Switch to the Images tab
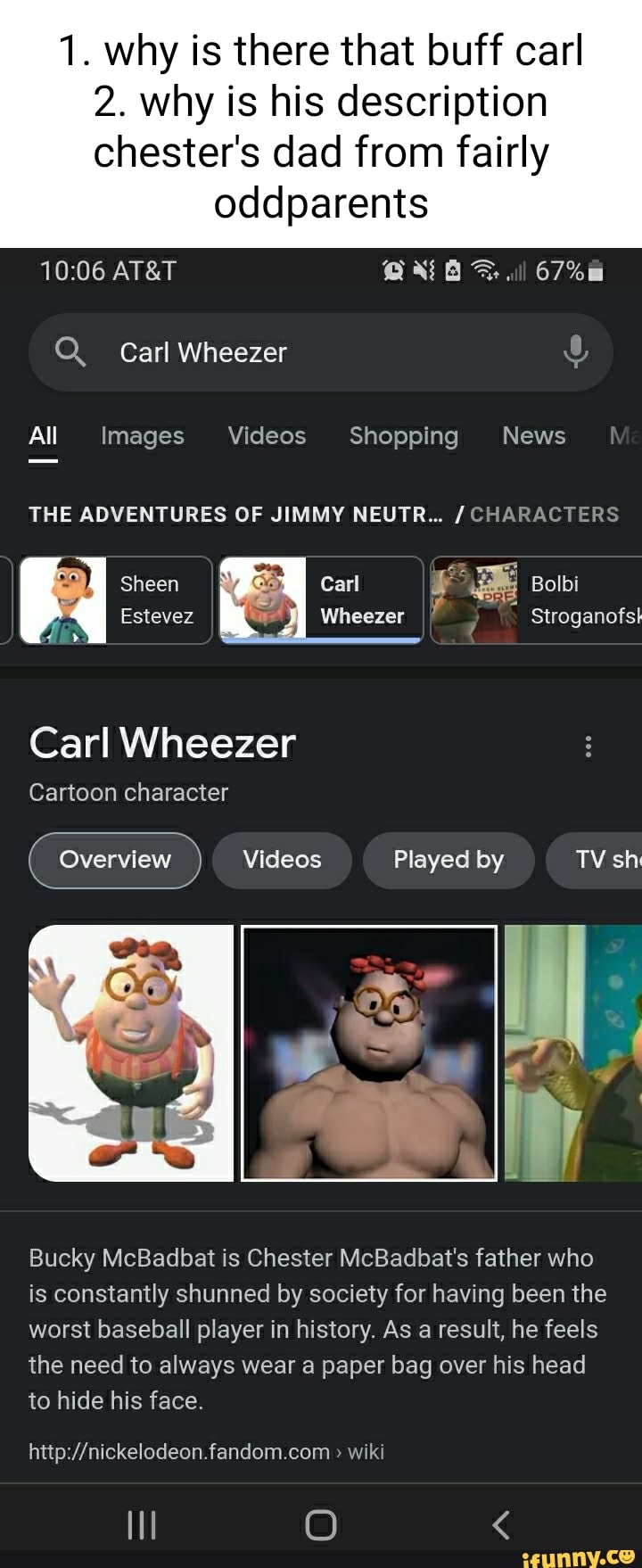The image size is (642, 1568). click(x=143, y=436)
